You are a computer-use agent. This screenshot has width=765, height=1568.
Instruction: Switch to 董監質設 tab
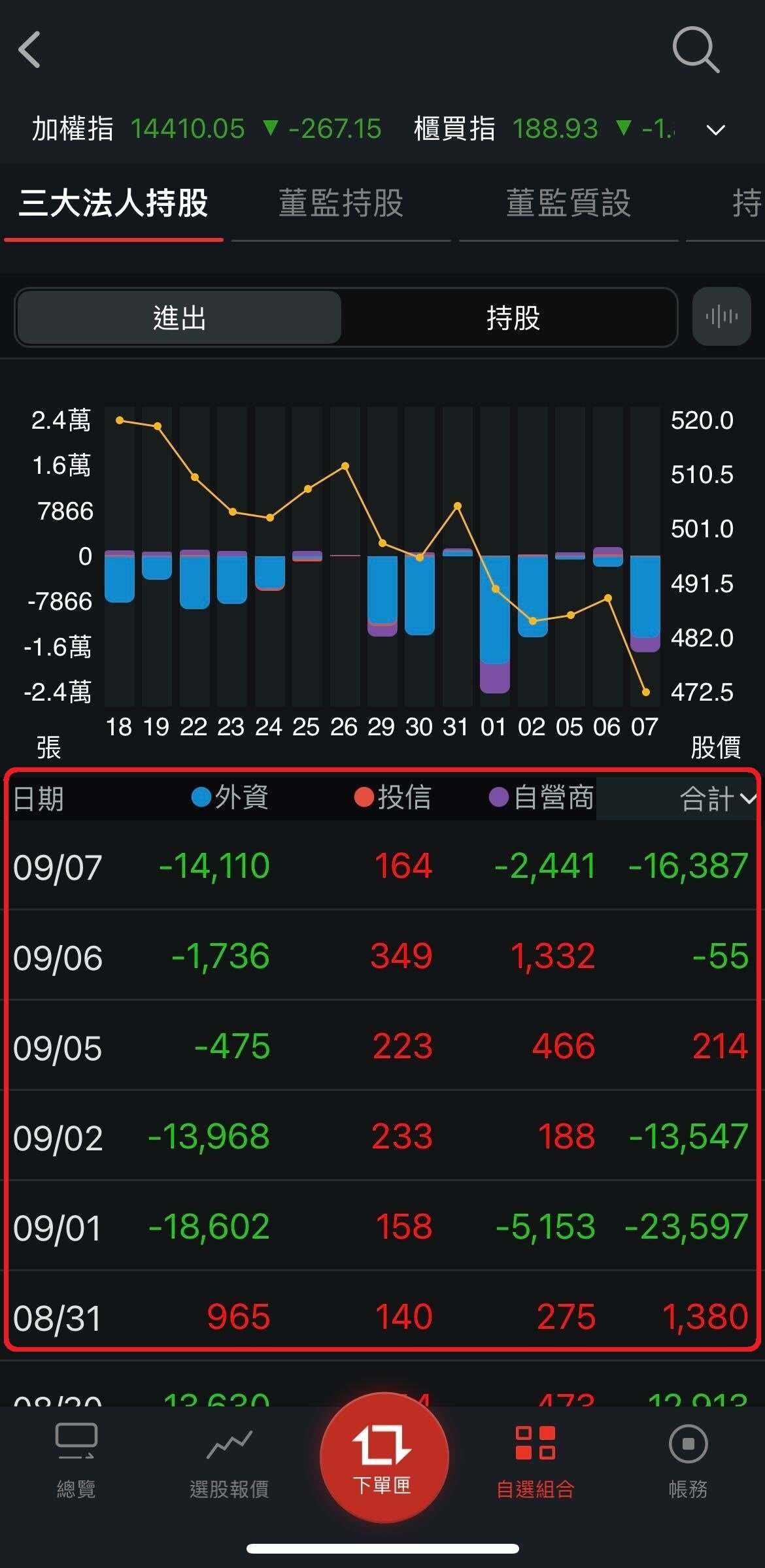568,203
